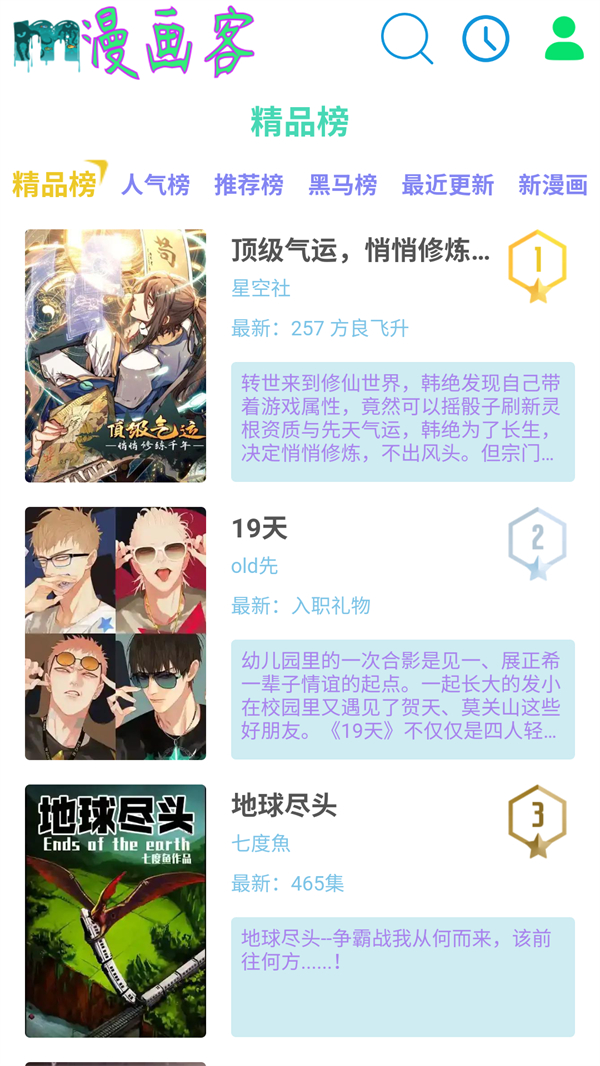600x1066 pixels.
Task: Select the 精品榜 tab
Action: click(55, 184)
